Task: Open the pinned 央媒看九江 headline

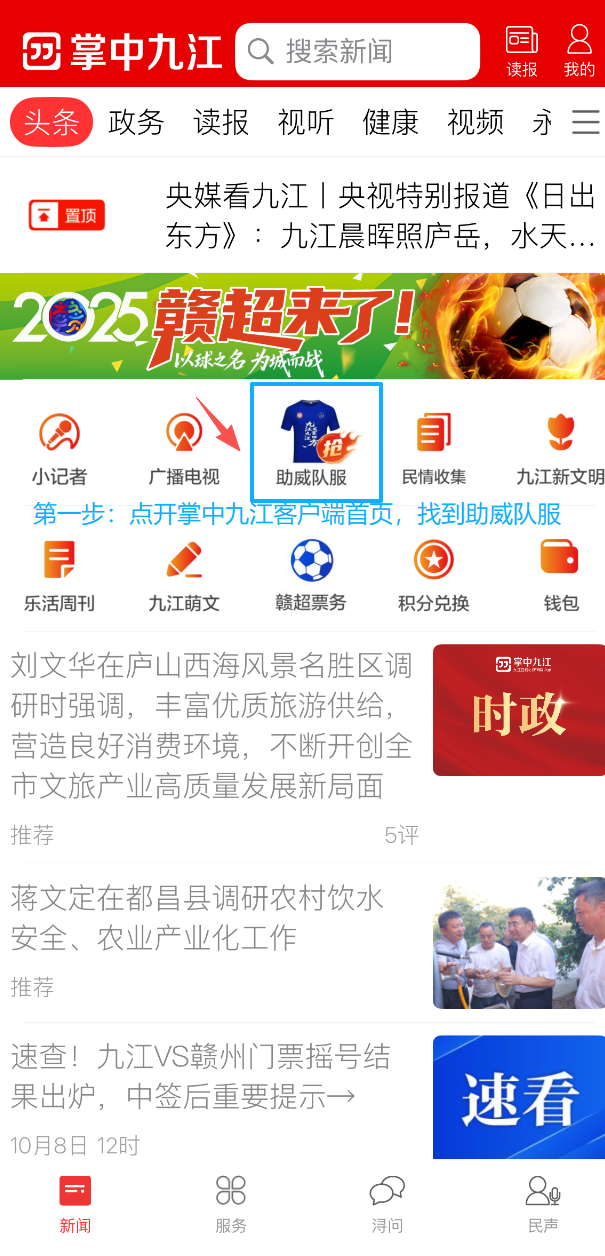Action: (380, 215)
